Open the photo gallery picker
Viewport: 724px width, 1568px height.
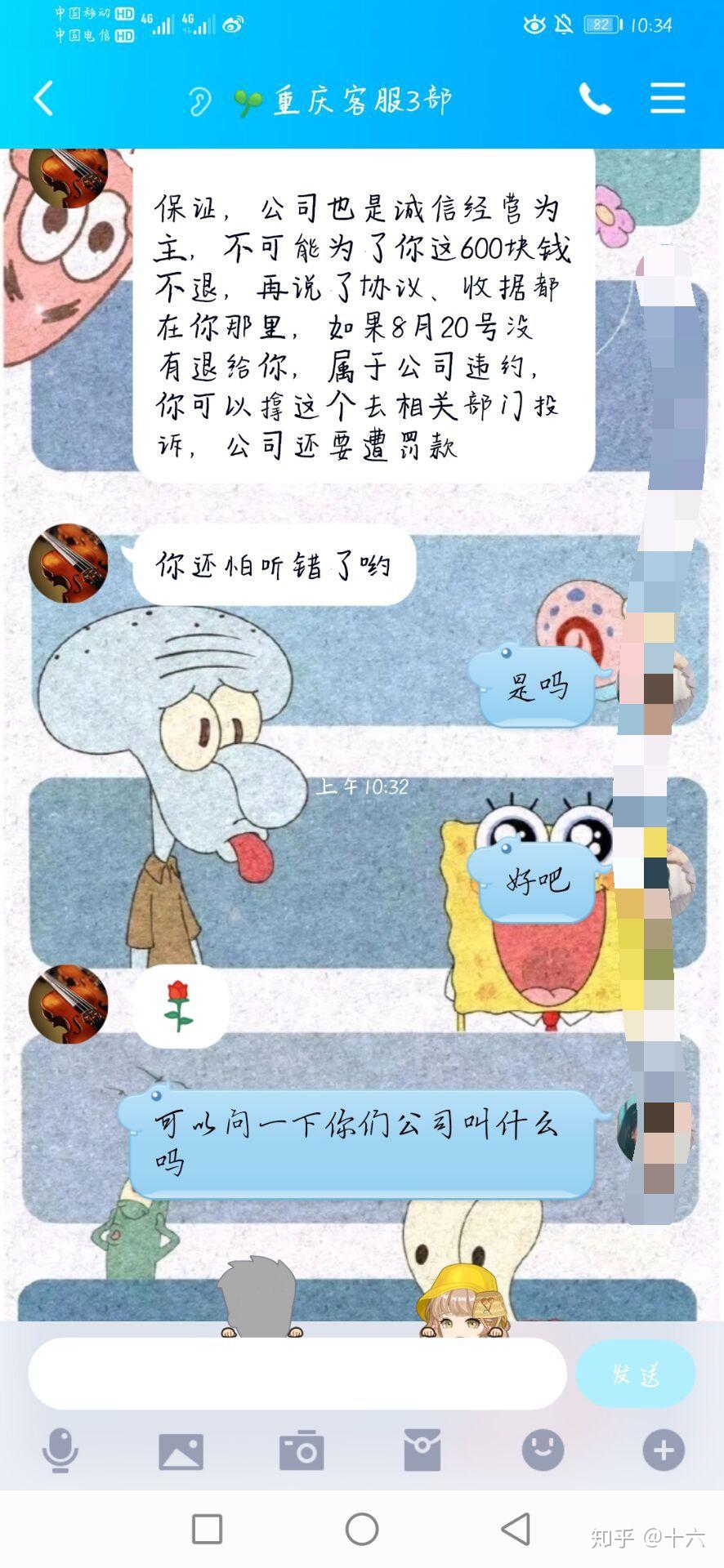[181, 1451]
